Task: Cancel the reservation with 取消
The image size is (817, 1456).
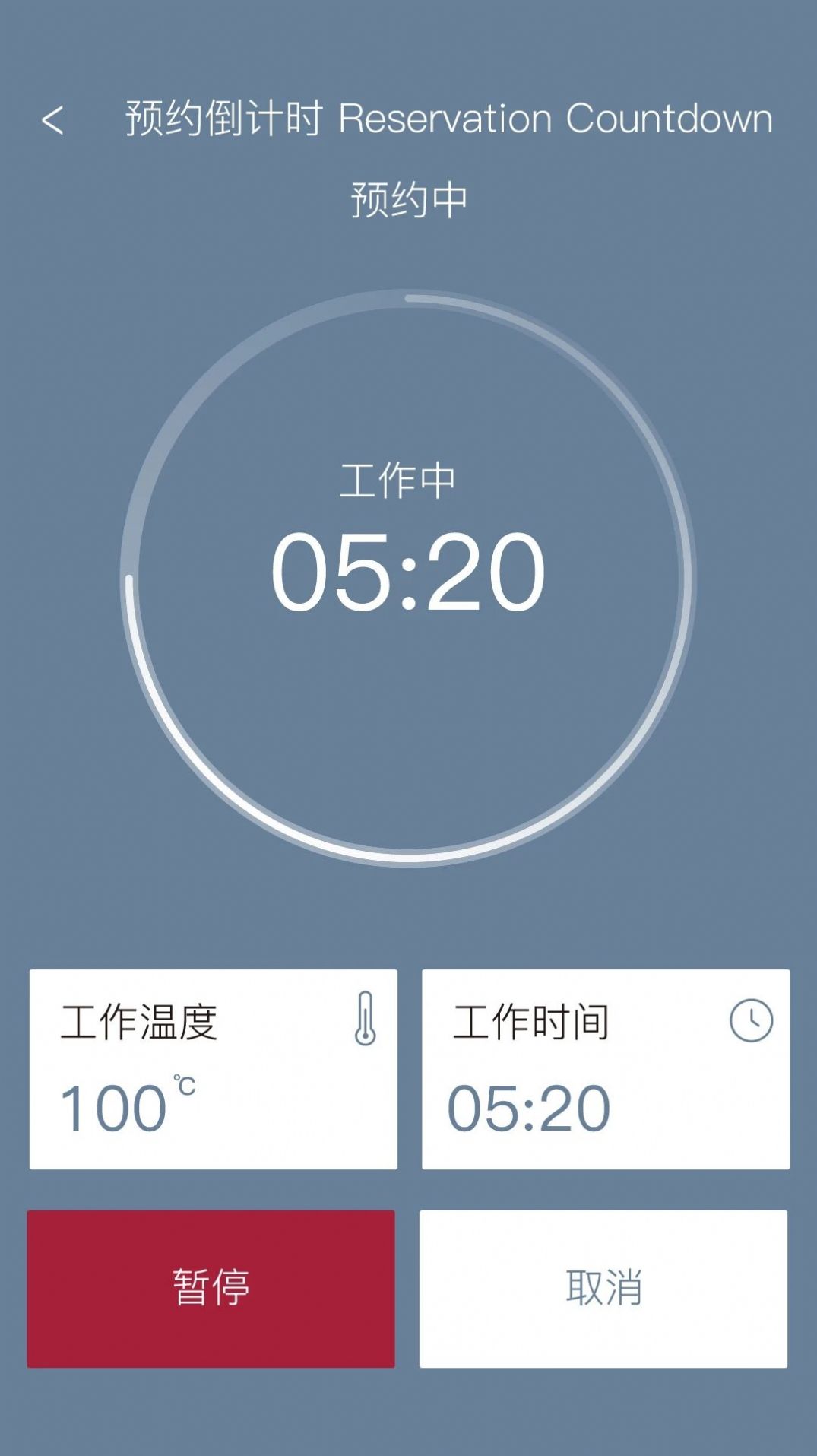Action: click(x=603, y=1288)
